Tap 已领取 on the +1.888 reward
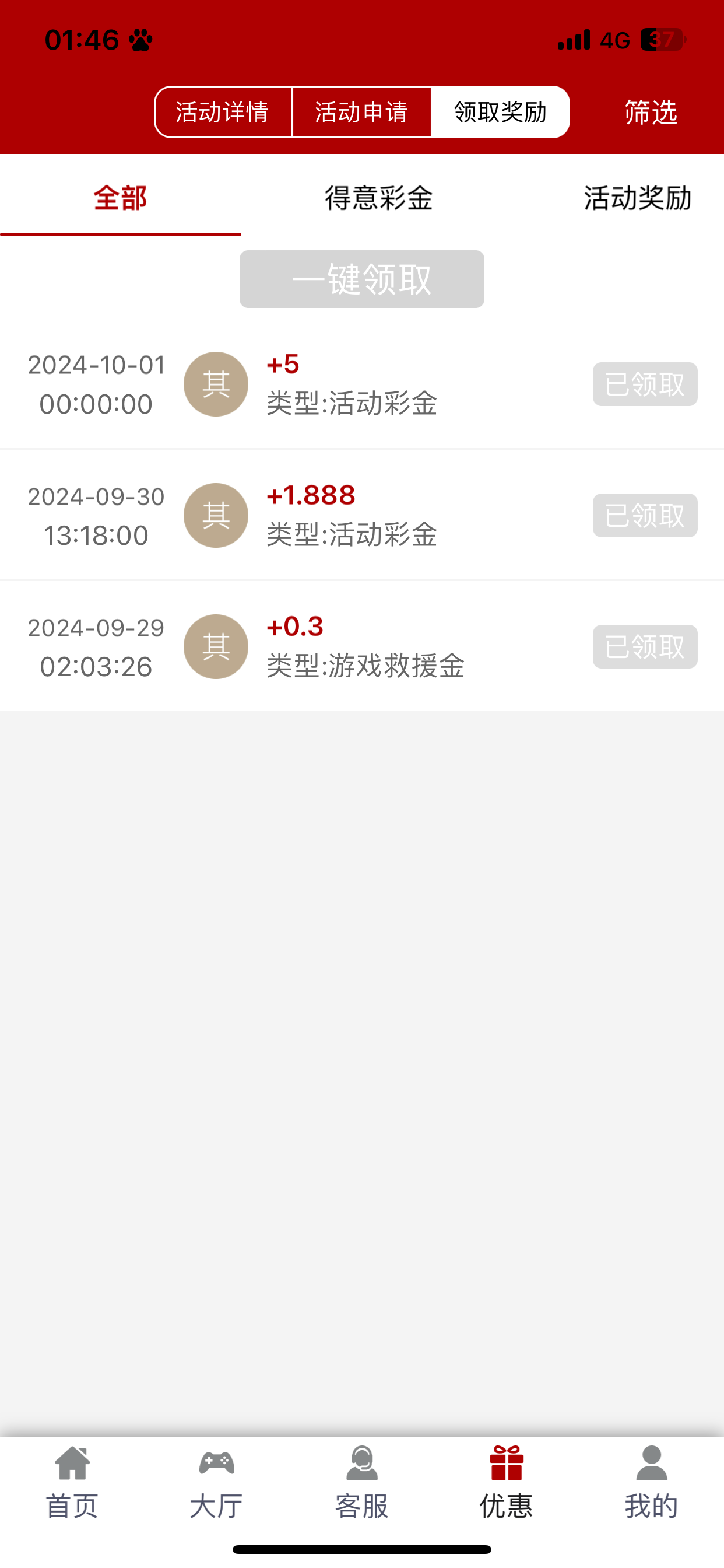The width and height of the screenshot is (724, 1568). point(644,516)
